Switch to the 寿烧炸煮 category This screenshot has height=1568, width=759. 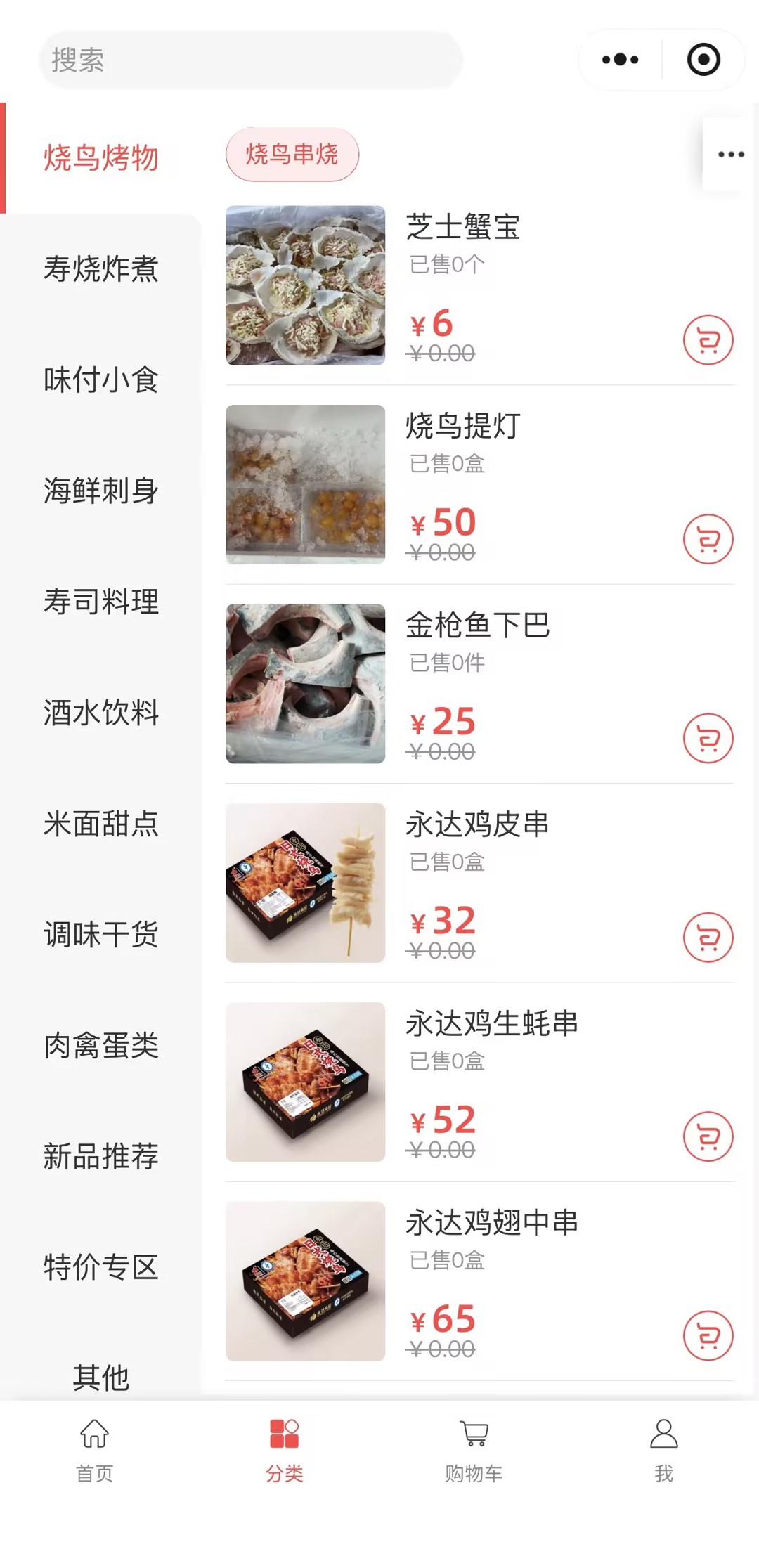coord(101,269)
